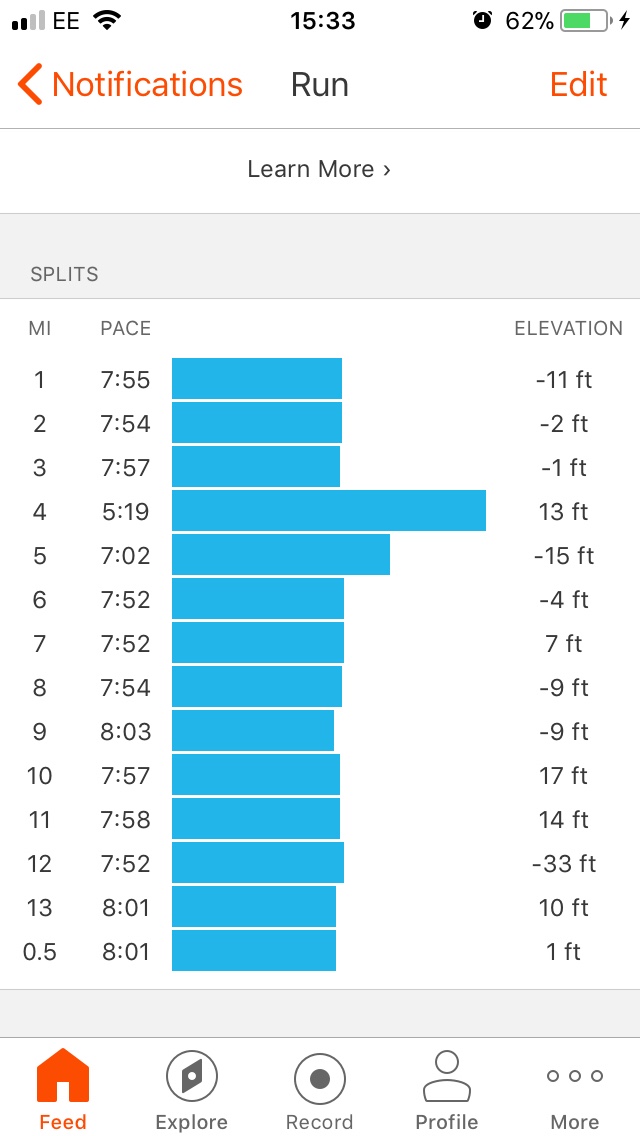Switch to the Feed tab
The width and height of the screenshot is (640, 1136).
(63, 1090)
